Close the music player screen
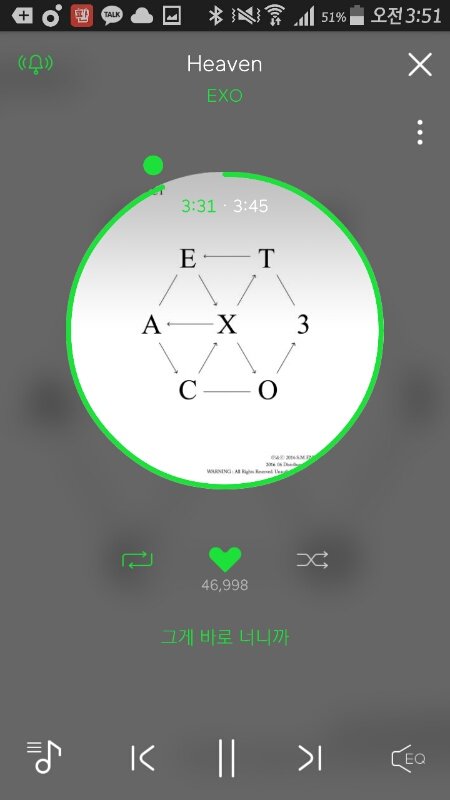This screenshot has width=450, height=800. 420,64
